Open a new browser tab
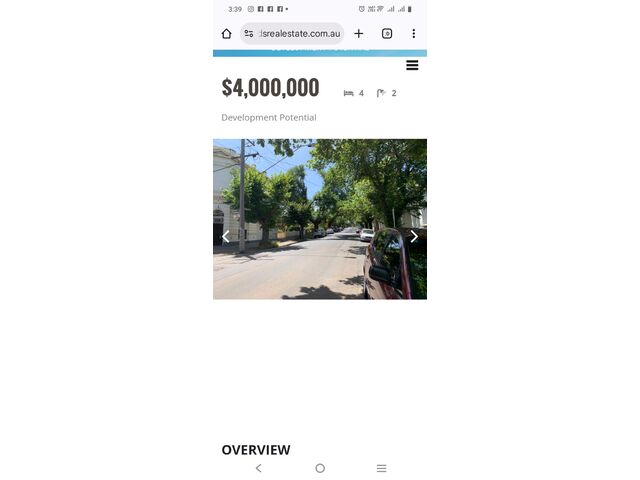The width and height of the screenshot is (640, 480). click(359, 34)
